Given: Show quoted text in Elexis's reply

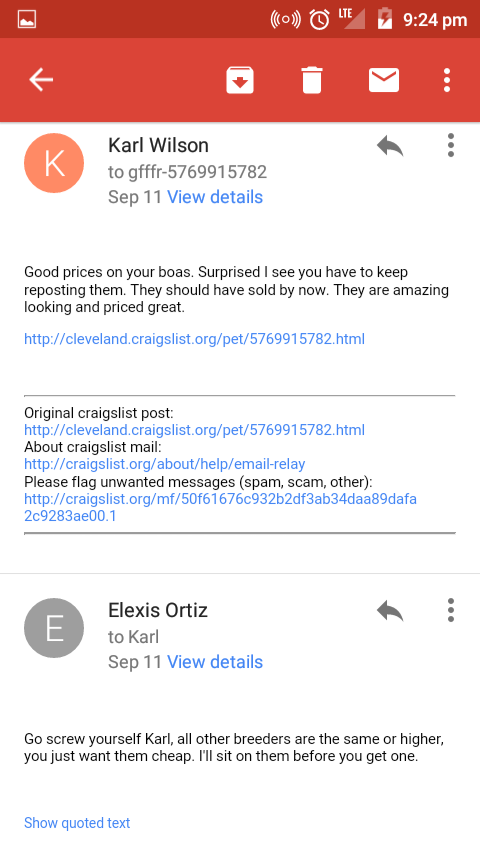Looking at the screenshot, I should coord(77,822).
